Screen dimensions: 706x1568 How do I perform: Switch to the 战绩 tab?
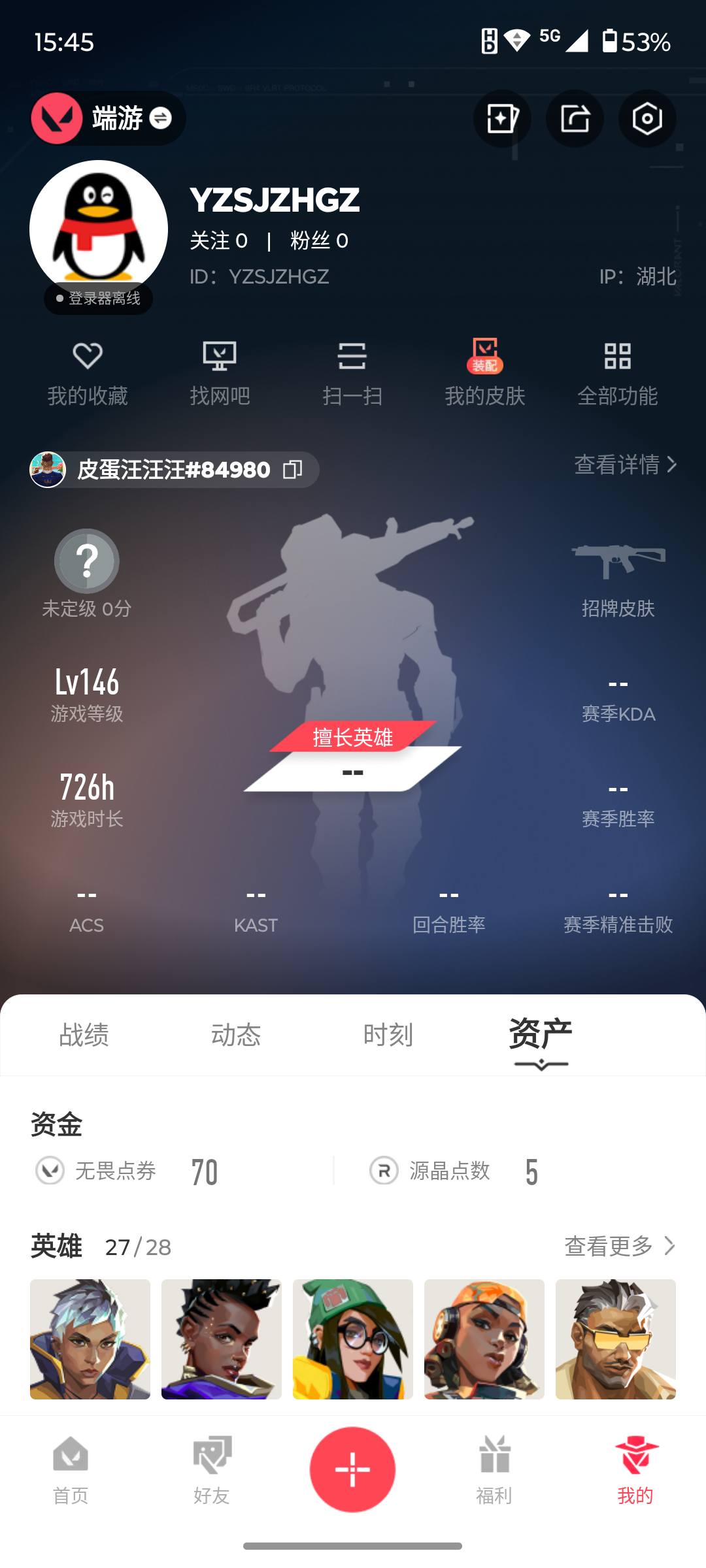point(84,1034)
